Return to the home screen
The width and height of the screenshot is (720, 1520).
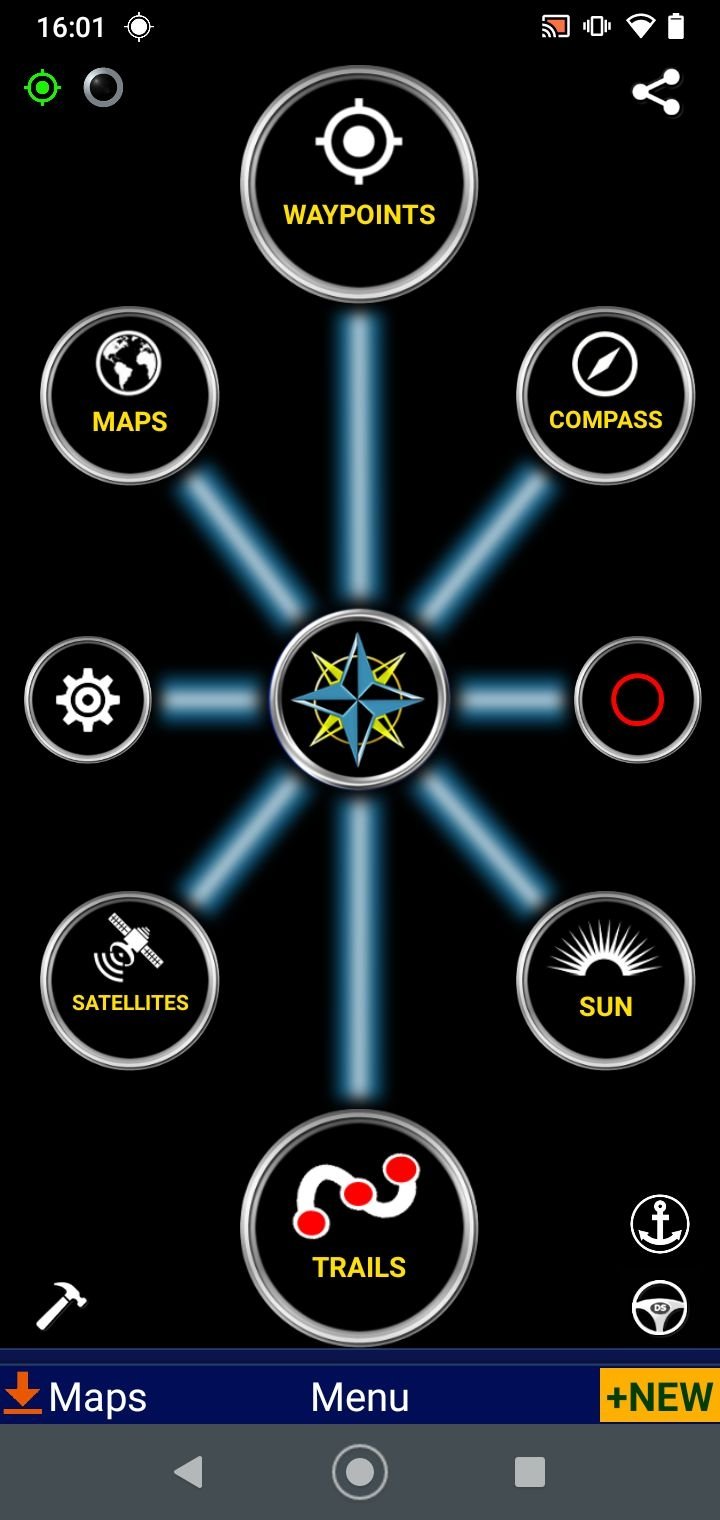(x=360, y=1472)
